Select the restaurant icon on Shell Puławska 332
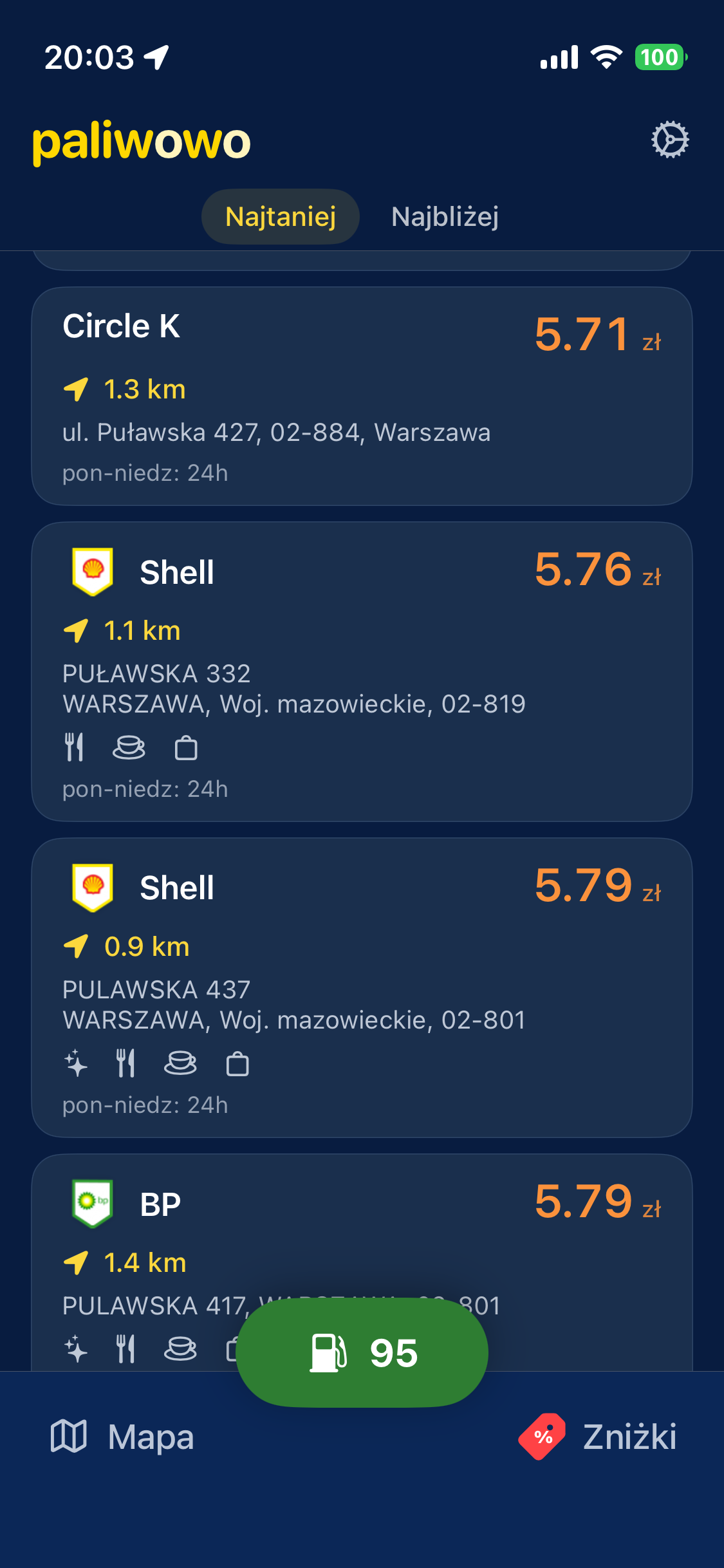Viewport: 724px width, 1568px height. (x=75, y=747)
